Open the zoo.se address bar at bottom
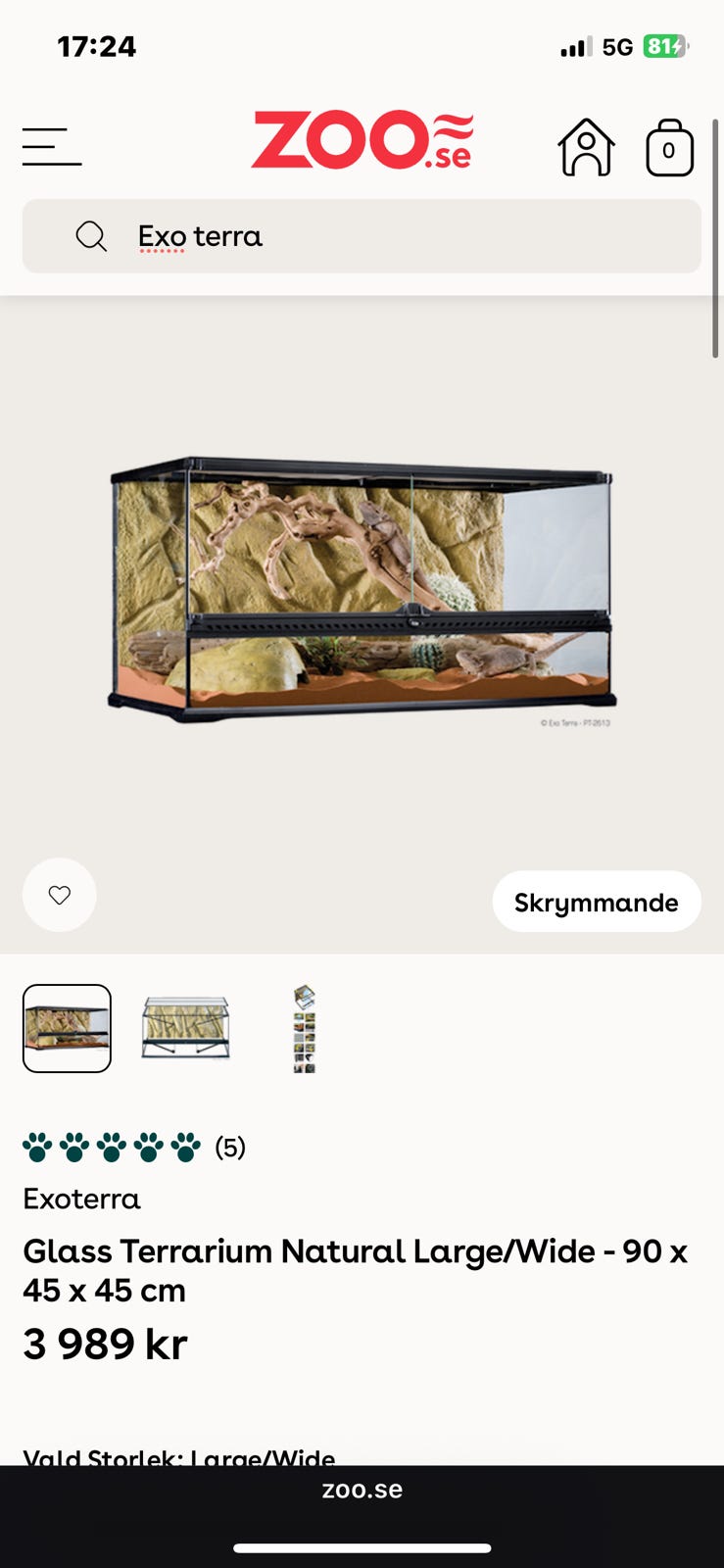 click(x=362, y=1489)
